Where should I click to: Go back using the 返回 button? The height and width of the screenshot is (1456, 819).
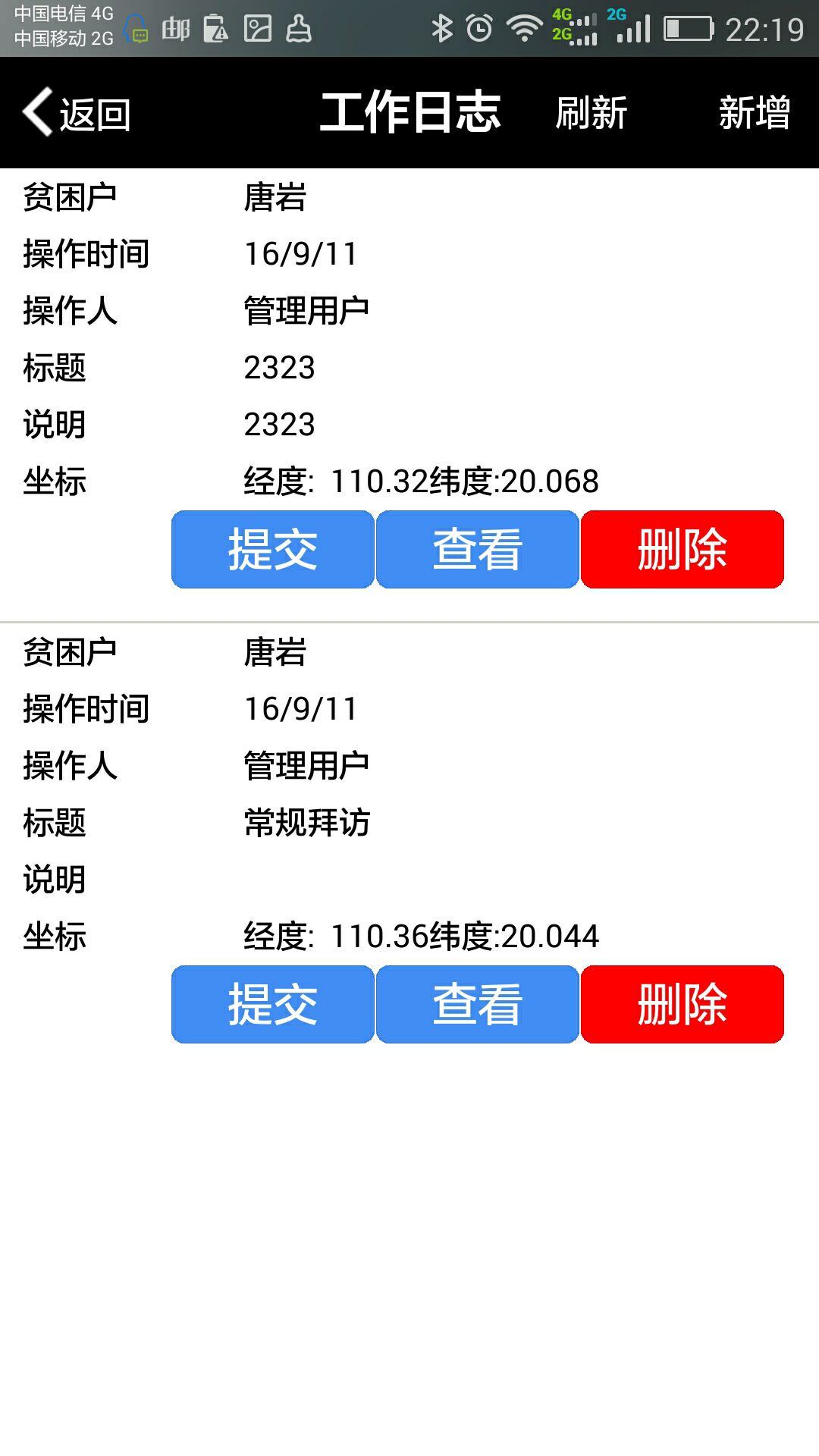click(77, 114)
